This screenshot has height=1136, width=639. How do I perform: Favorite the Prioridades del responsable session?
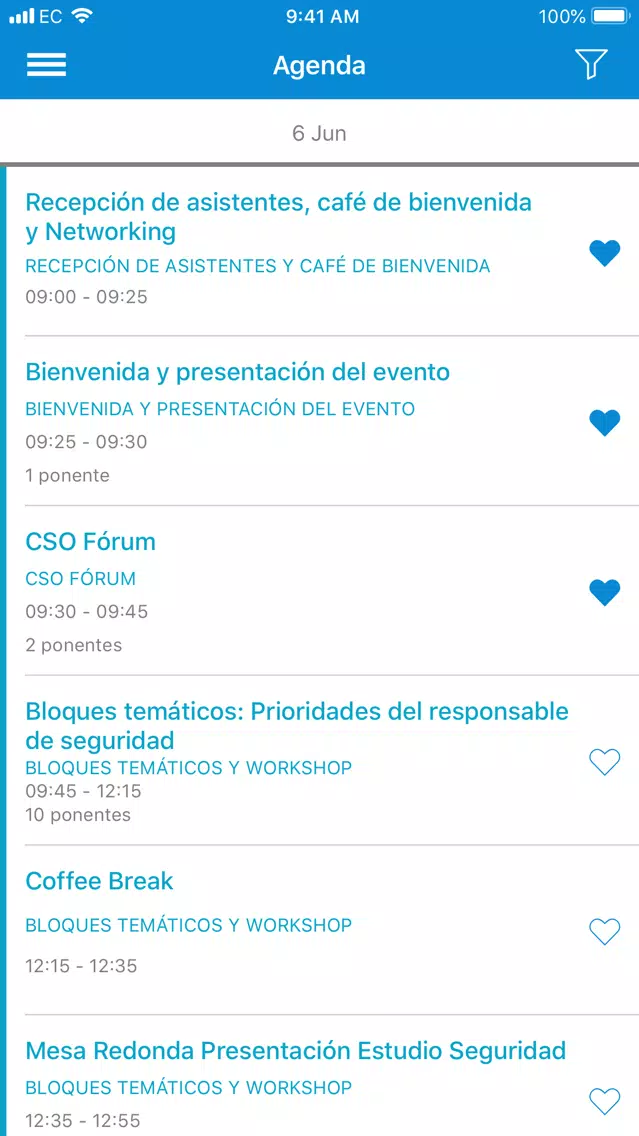click(604, 762)
